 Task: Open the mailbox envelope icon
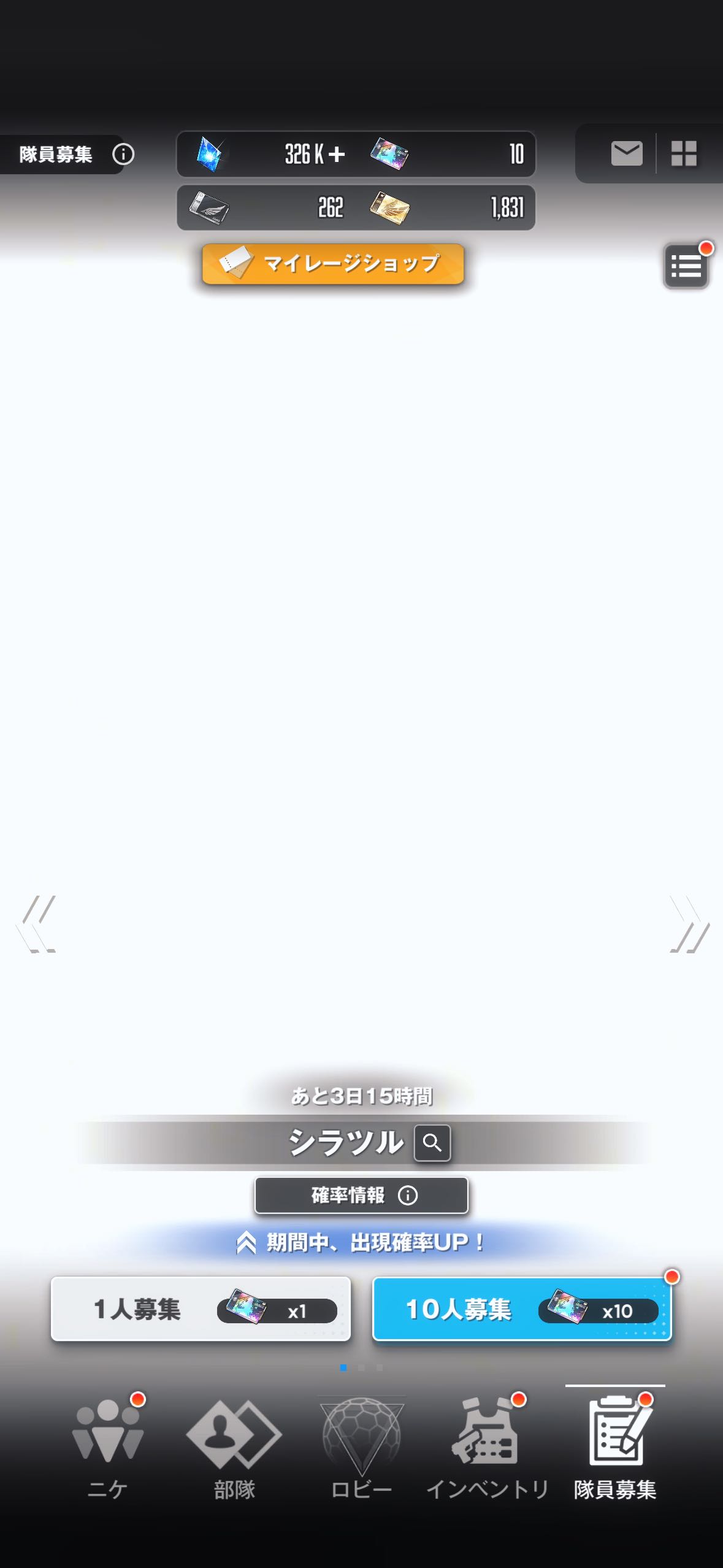pos(626,153)
